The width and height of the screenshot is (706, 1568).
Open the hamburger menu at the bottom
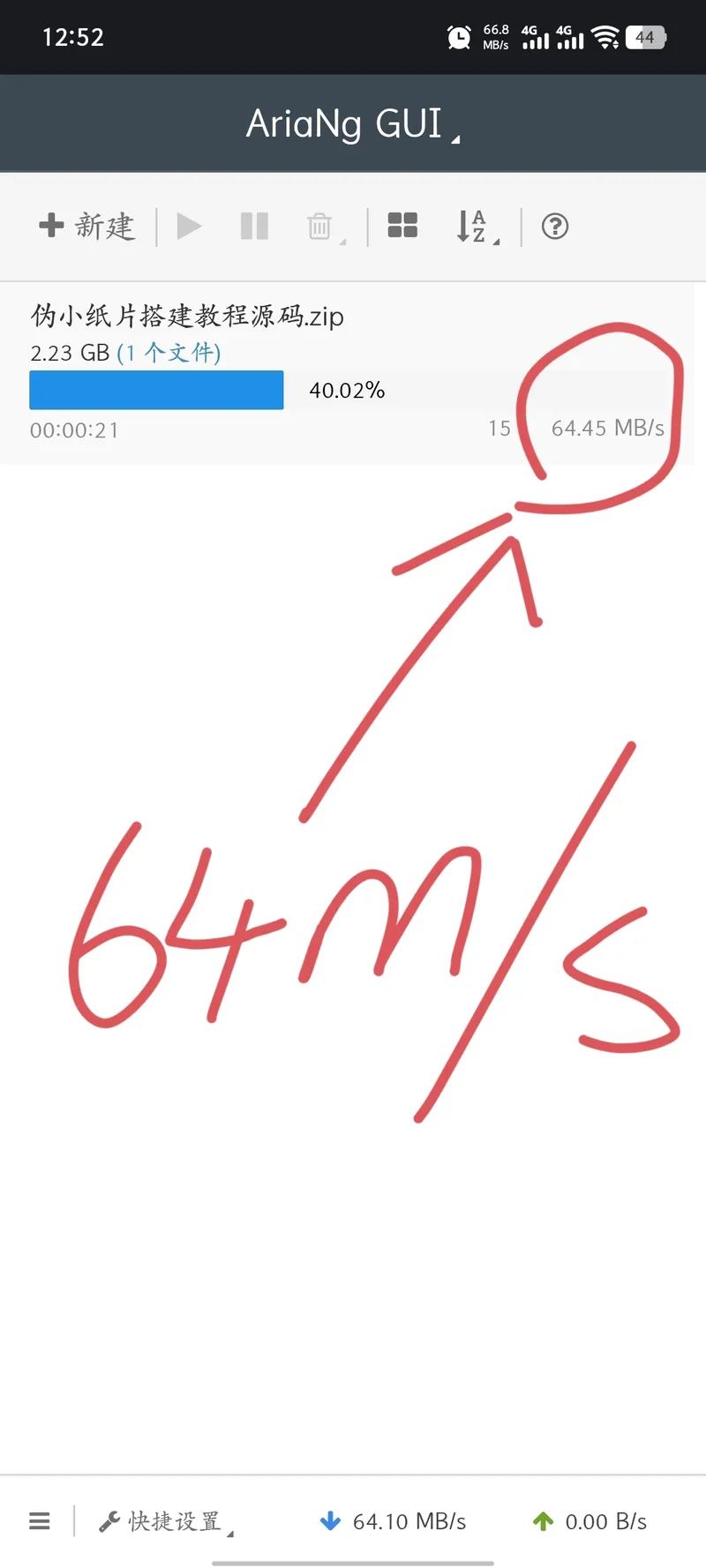pyautogui.click(x=40, y=1521)
